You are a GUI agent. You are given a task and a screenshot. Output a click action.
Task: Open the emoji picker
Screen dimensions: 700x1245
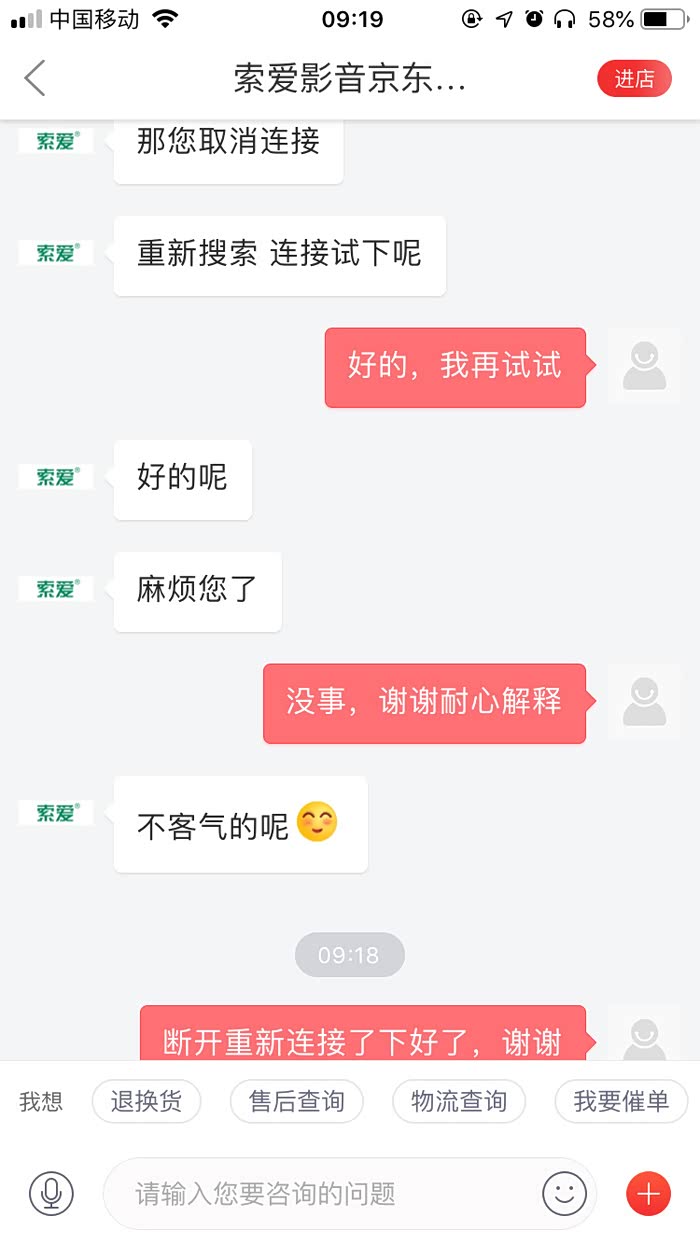564,1193
